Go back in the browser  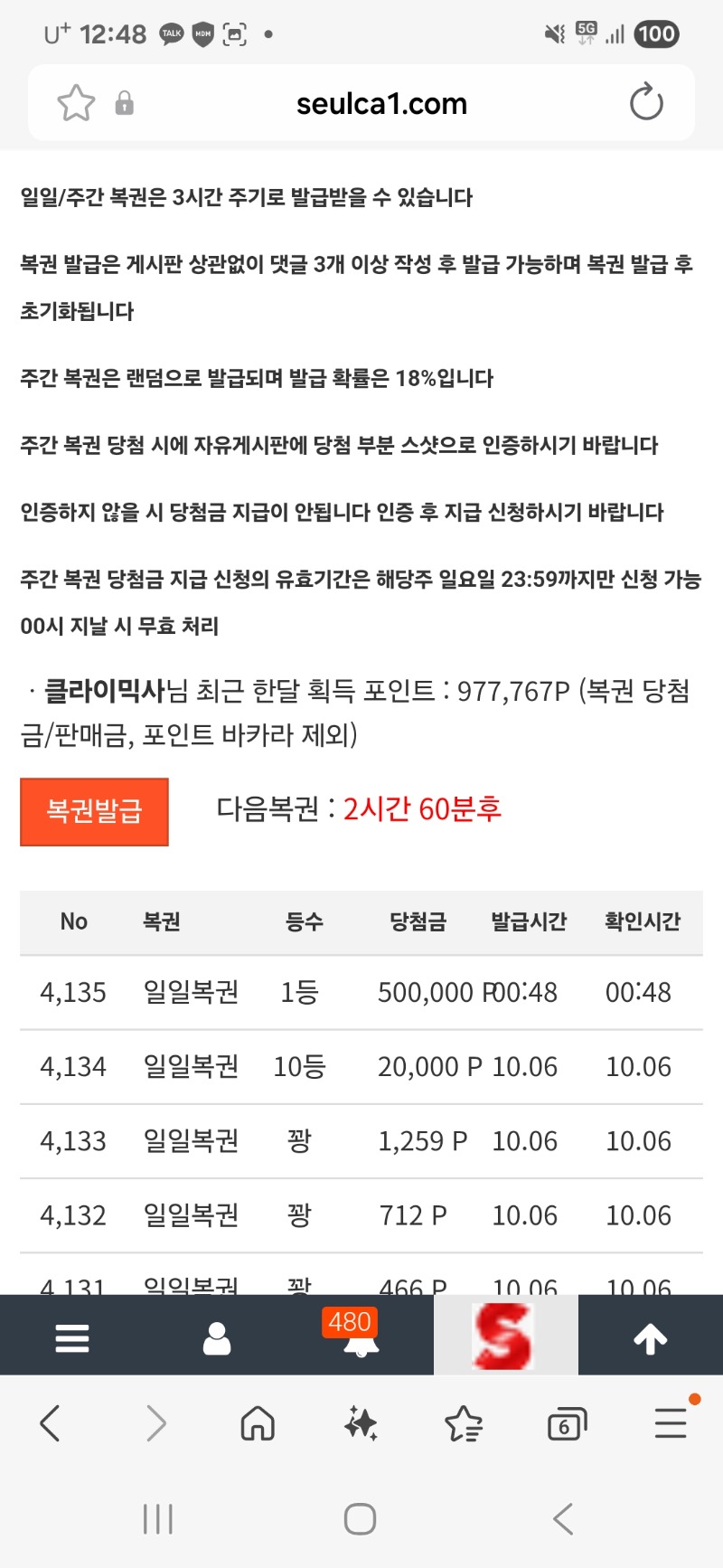click(x=51, y=1423)
